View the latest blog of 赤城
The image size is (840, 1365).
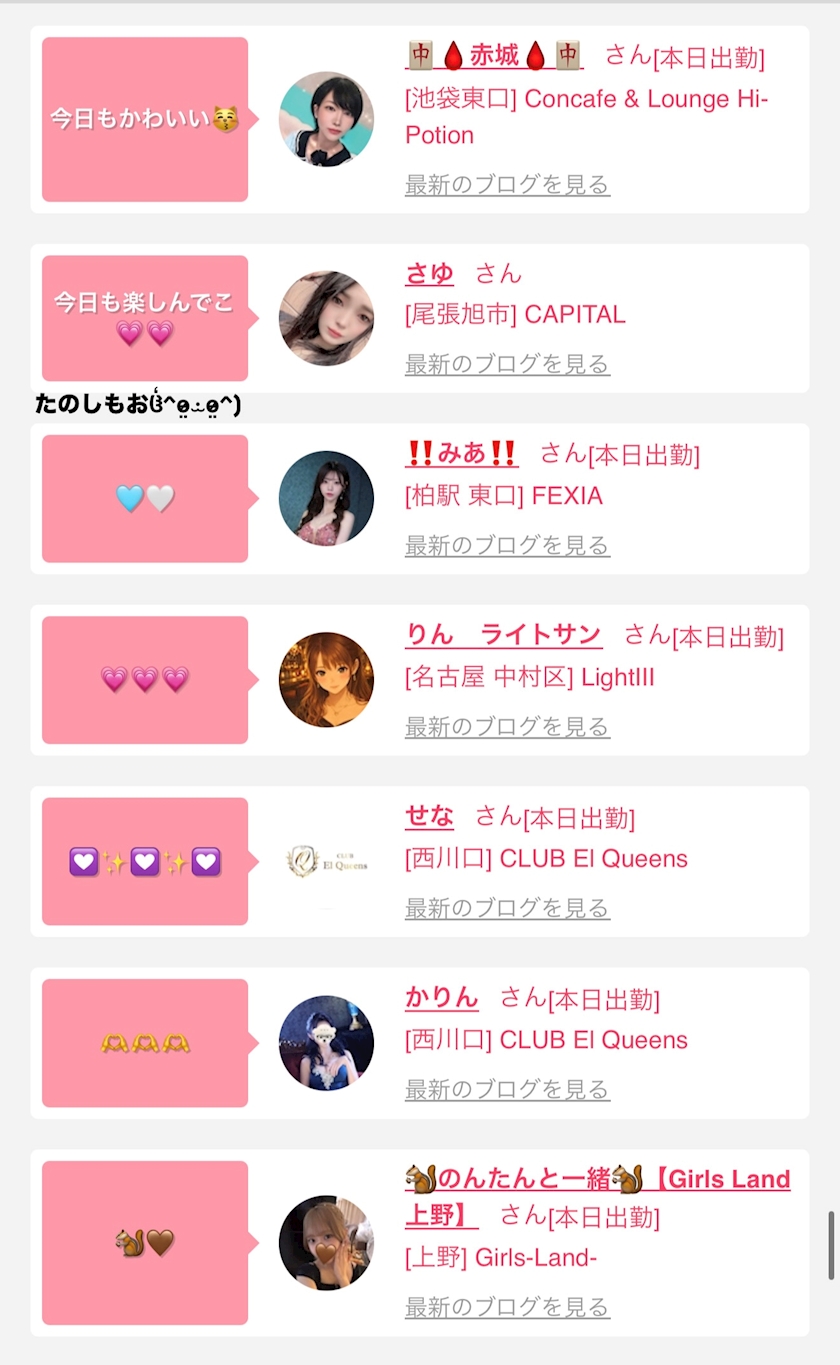click(x=507, y=185)
